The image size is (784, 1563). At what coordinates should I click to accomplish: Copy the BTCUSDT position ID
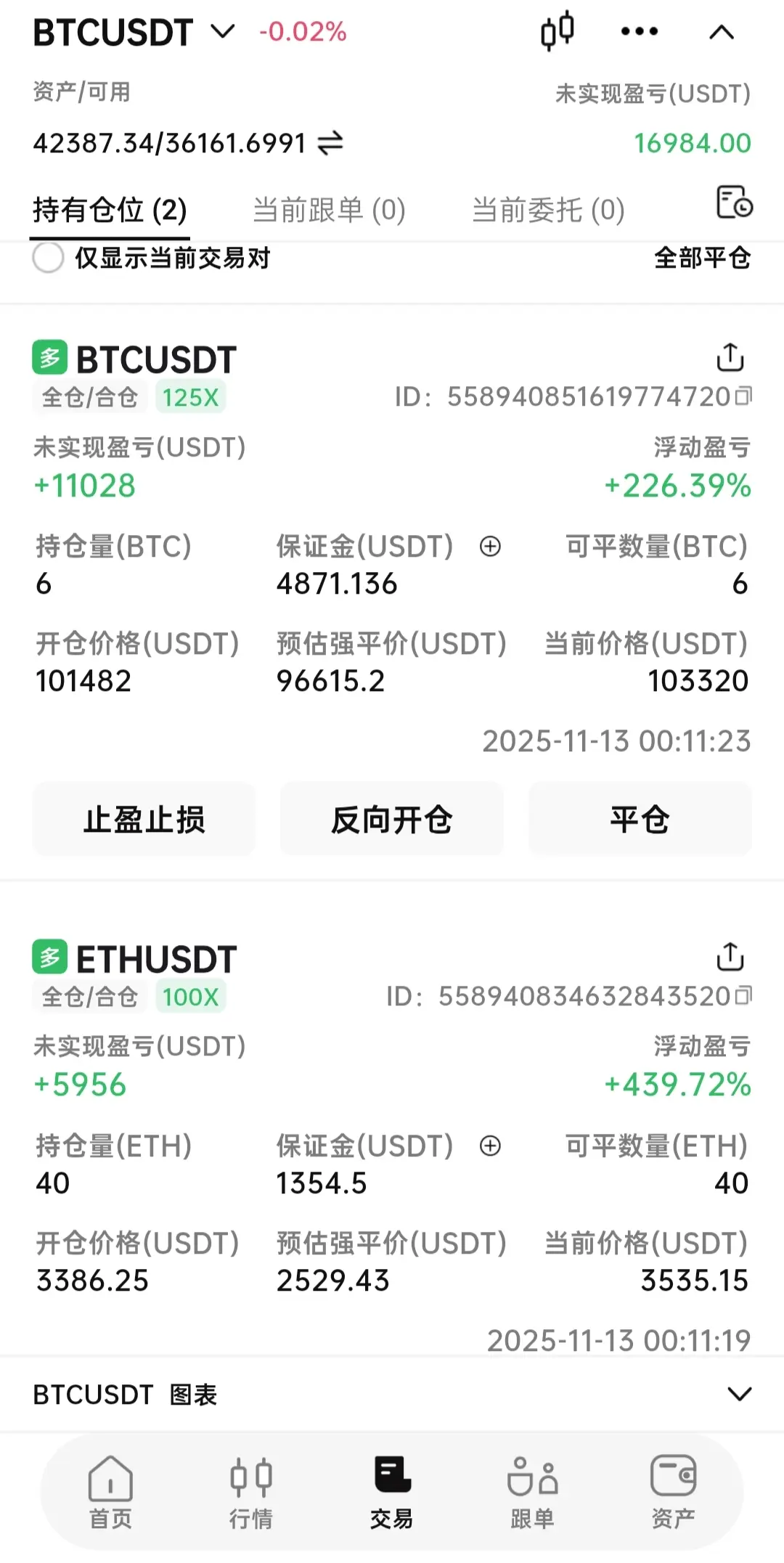pos(743,396)
